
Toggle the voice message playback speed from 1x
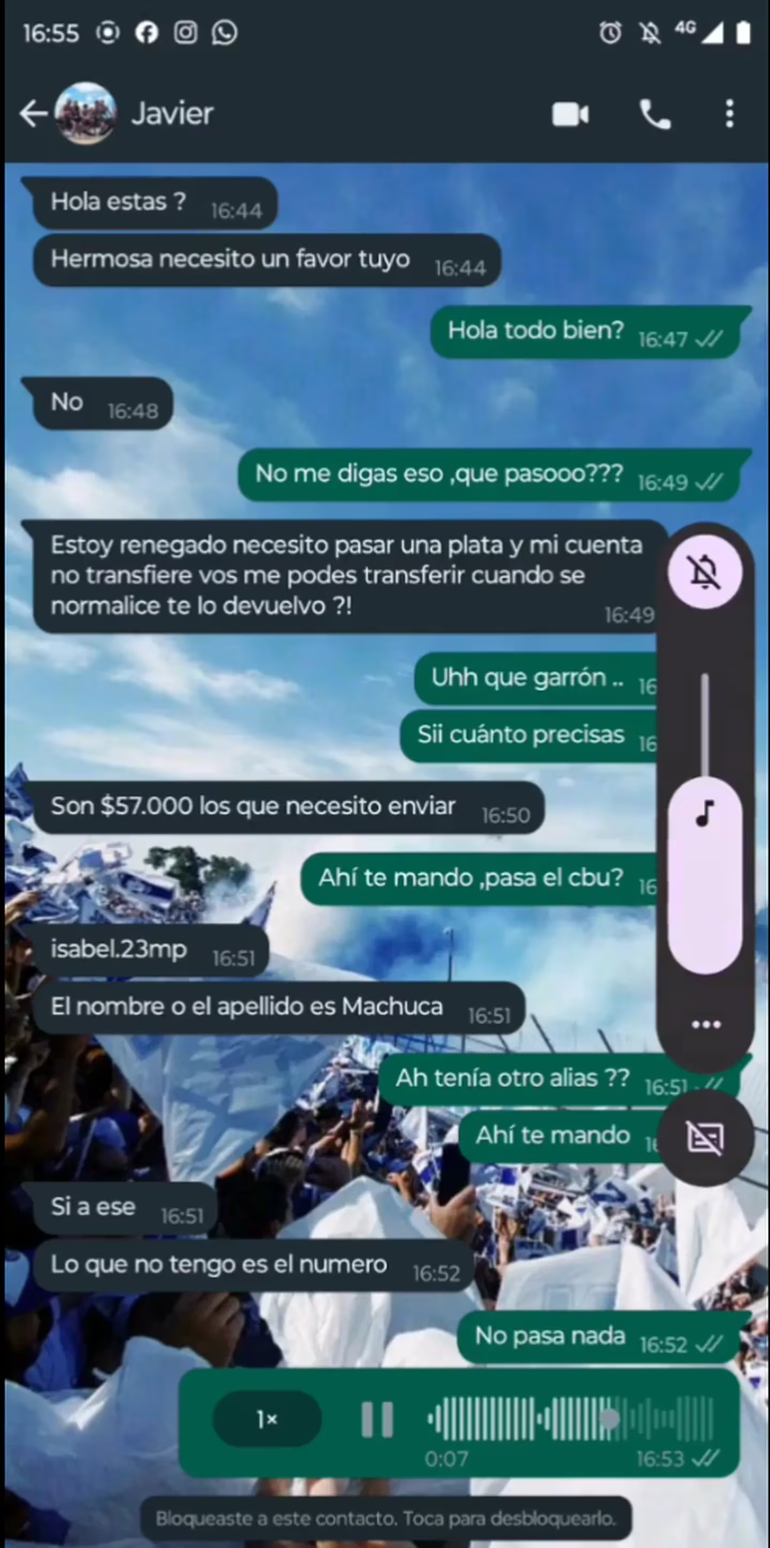point(266,1418)
